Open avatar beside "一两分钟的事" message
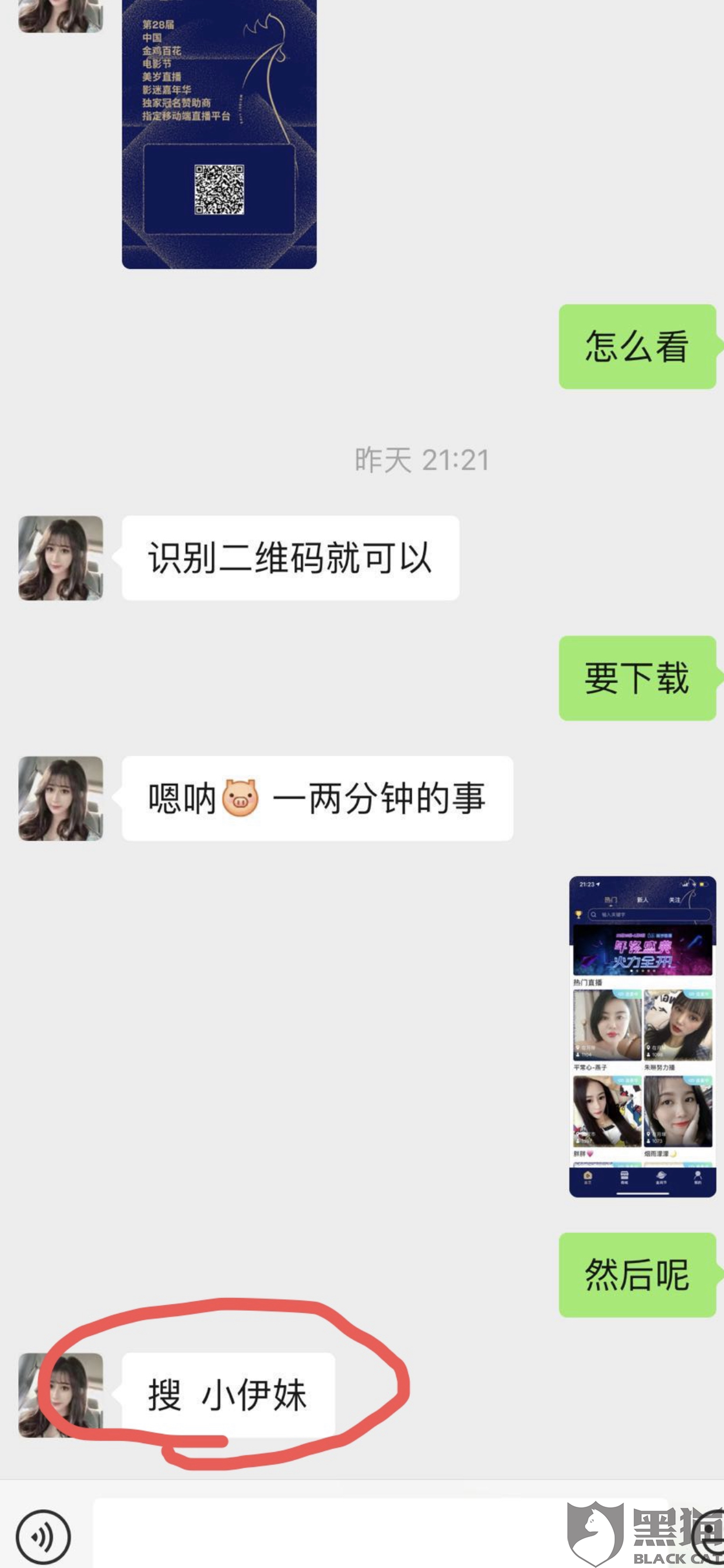 [x=61, y=798]
